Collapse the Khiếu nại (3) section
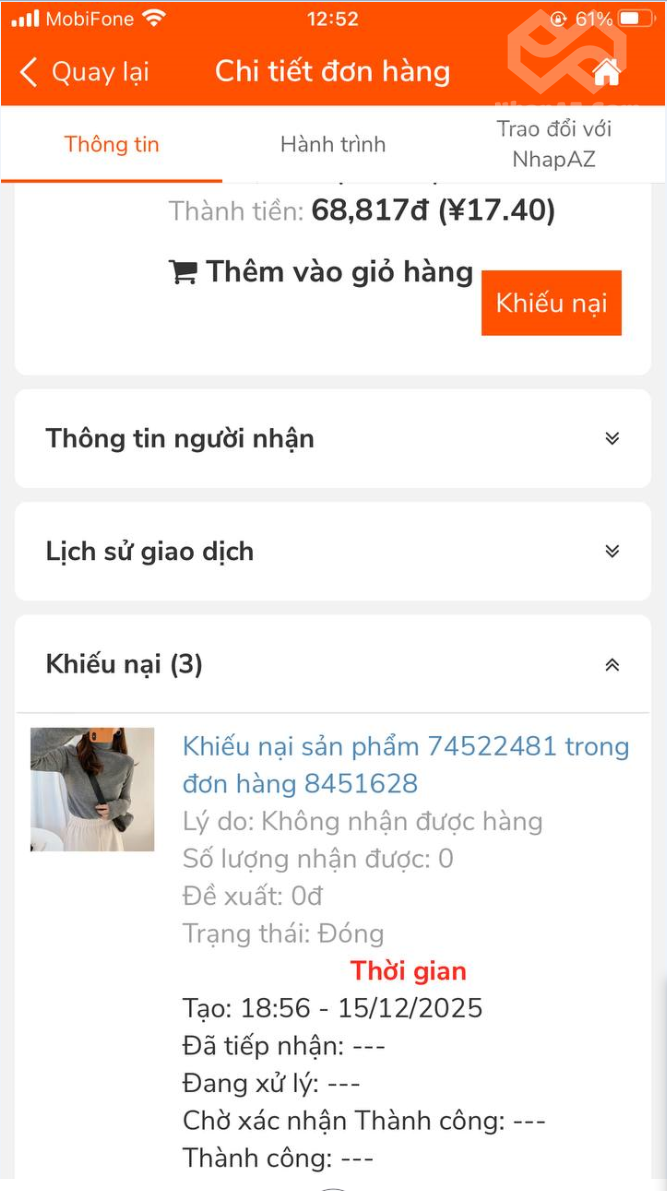Screen dimensions: 667x1191 [612, 665]
